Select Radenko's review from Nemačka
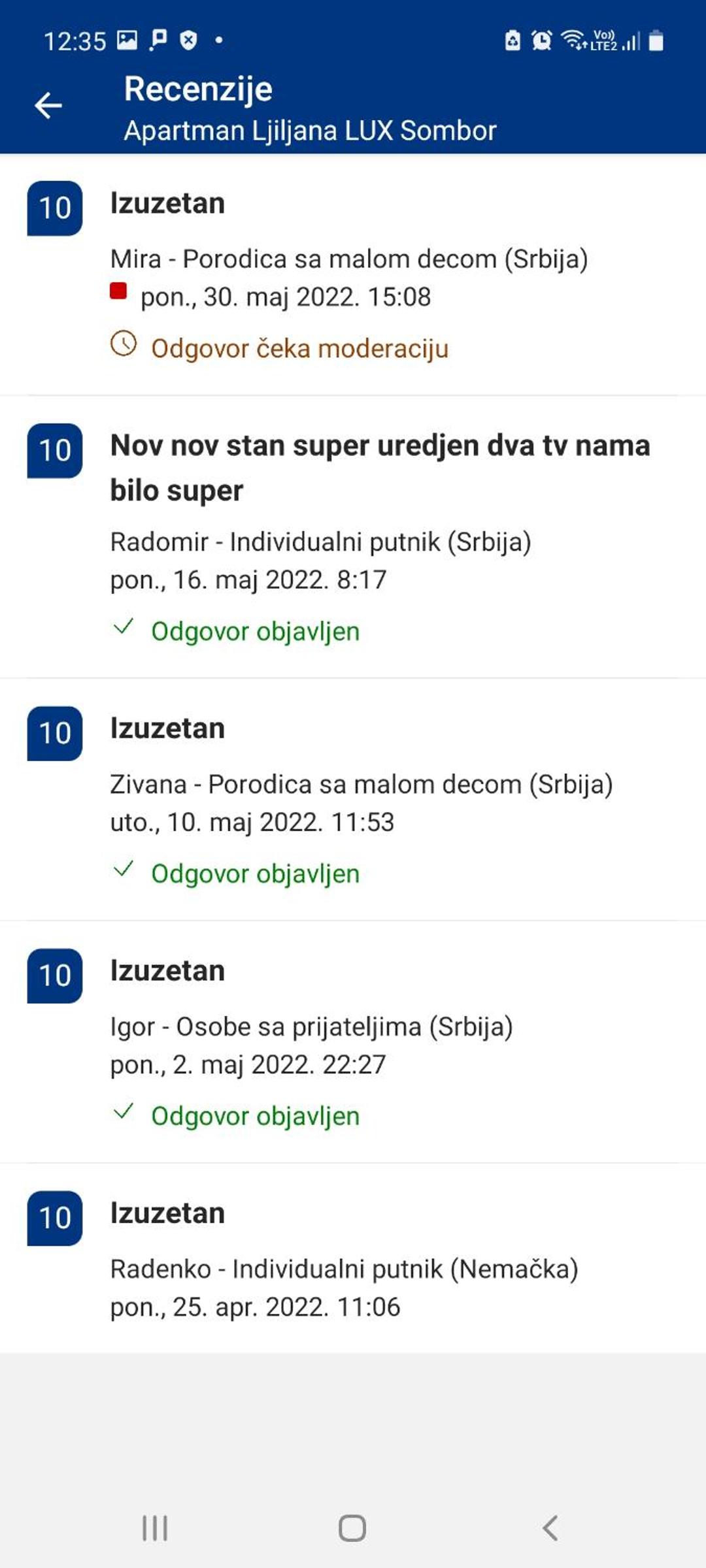Image resolution: width=706 pixels, height=1568 pixels. point(353,1258)
